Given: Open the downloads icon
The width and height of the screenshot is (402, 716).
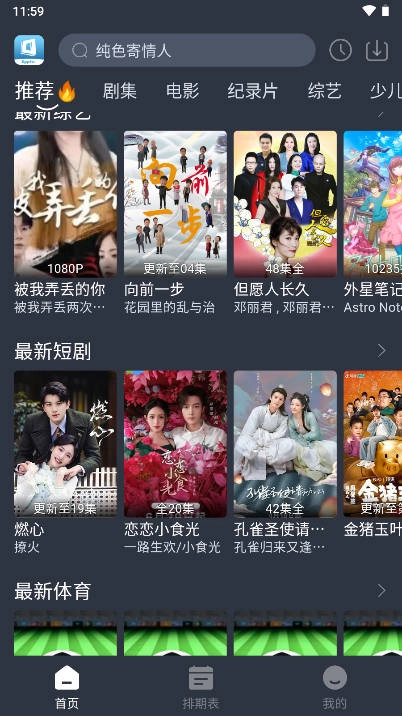Looking at the screenshot, I should click(377, 50).
